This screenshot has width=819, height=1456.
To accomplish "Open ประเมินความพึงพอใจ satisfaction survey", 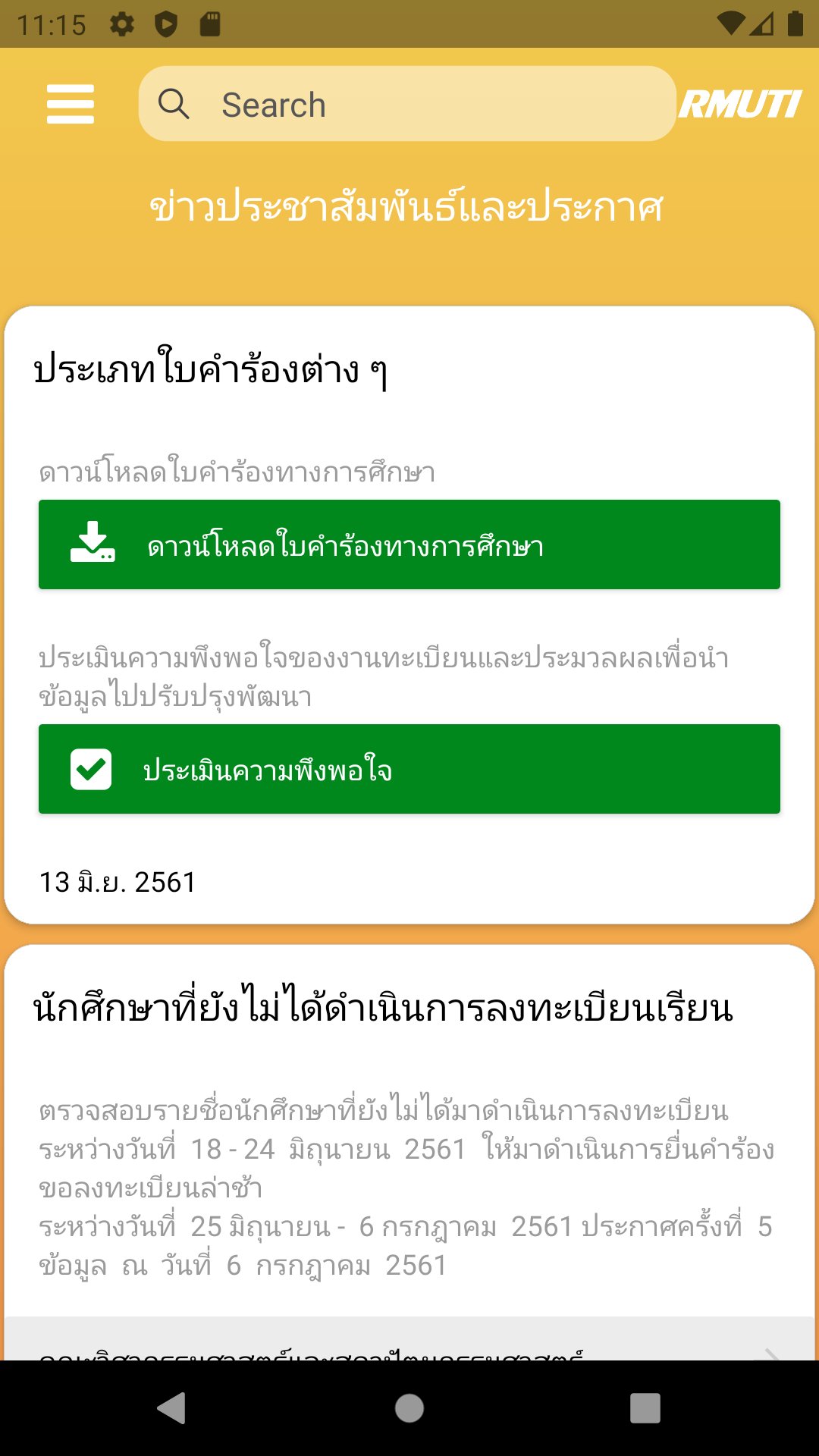I will 409,770.
